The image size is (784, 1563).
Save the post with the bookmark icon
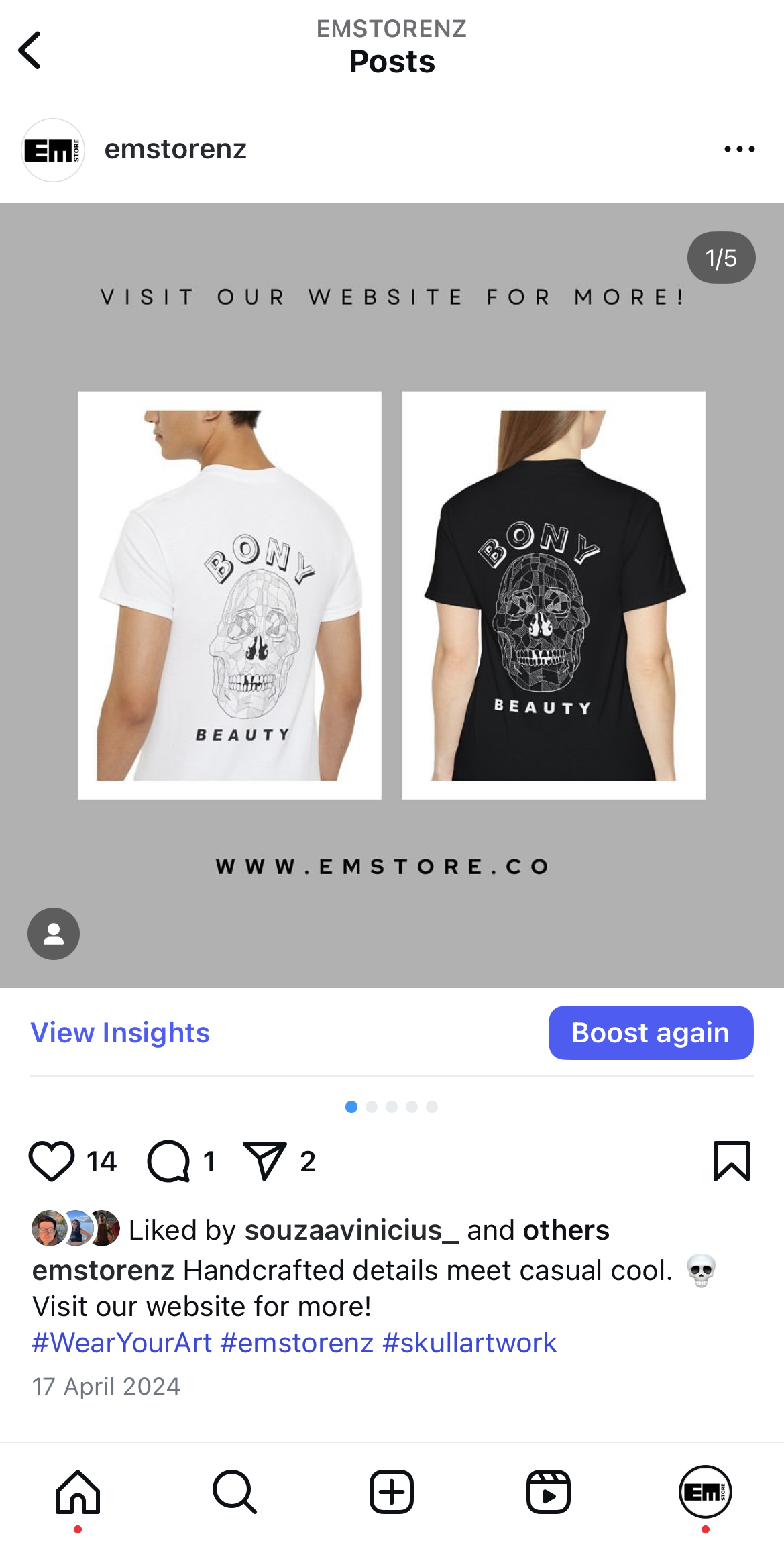[732, 1161]
